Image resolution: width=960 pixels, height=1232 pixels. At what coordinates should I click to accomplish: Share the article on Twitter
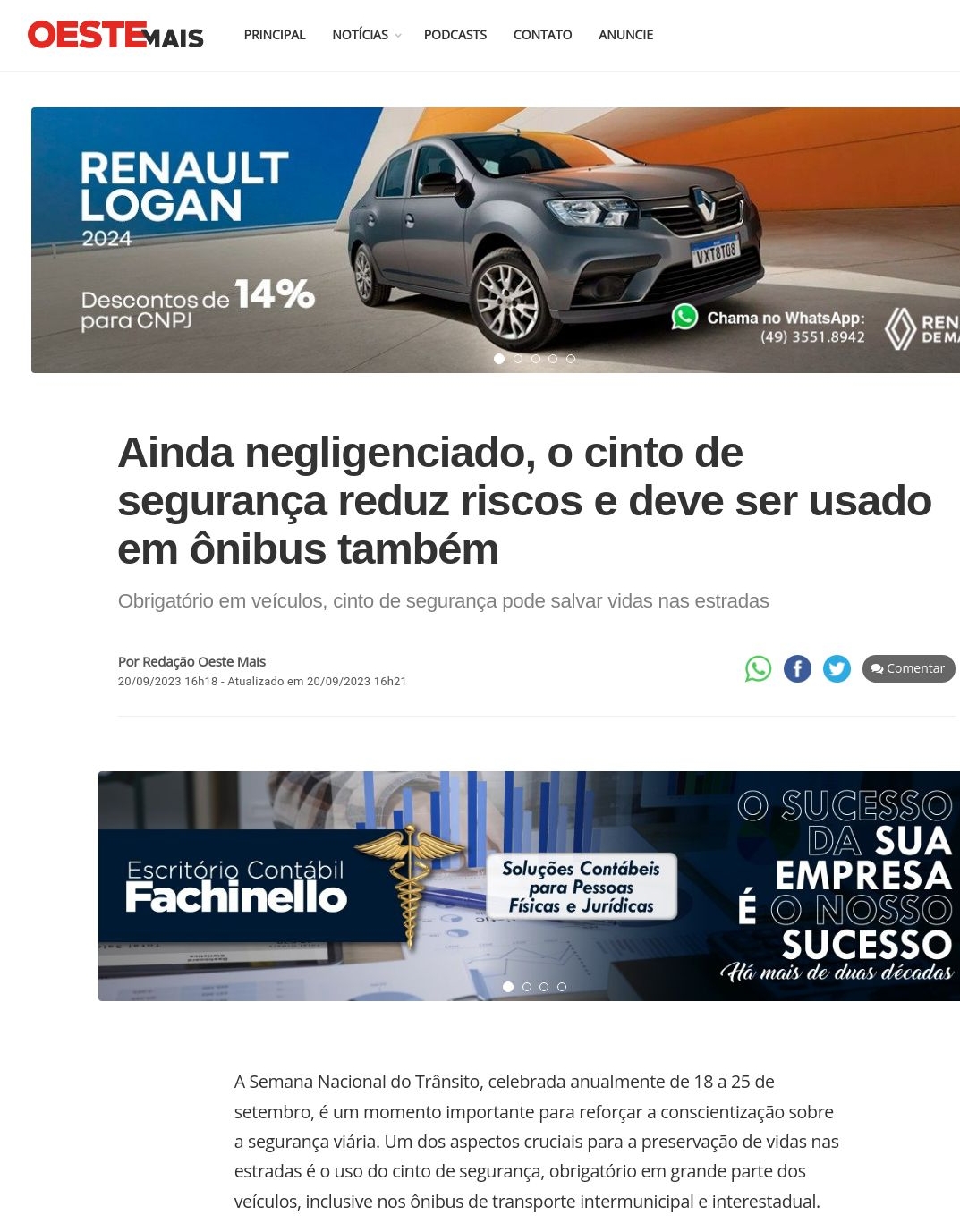click(837, 668)
